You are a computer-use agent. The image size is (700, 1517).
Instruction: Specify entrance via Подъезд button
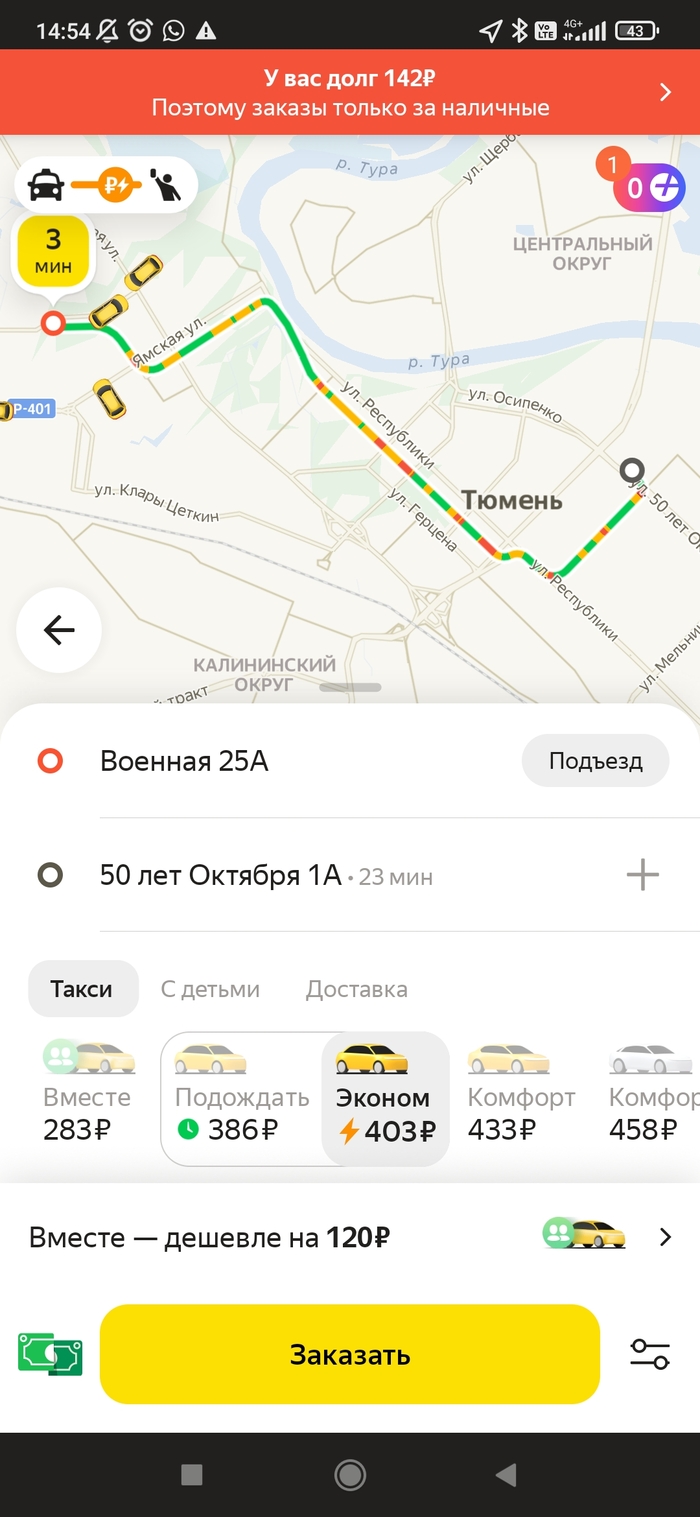point(595,761)
